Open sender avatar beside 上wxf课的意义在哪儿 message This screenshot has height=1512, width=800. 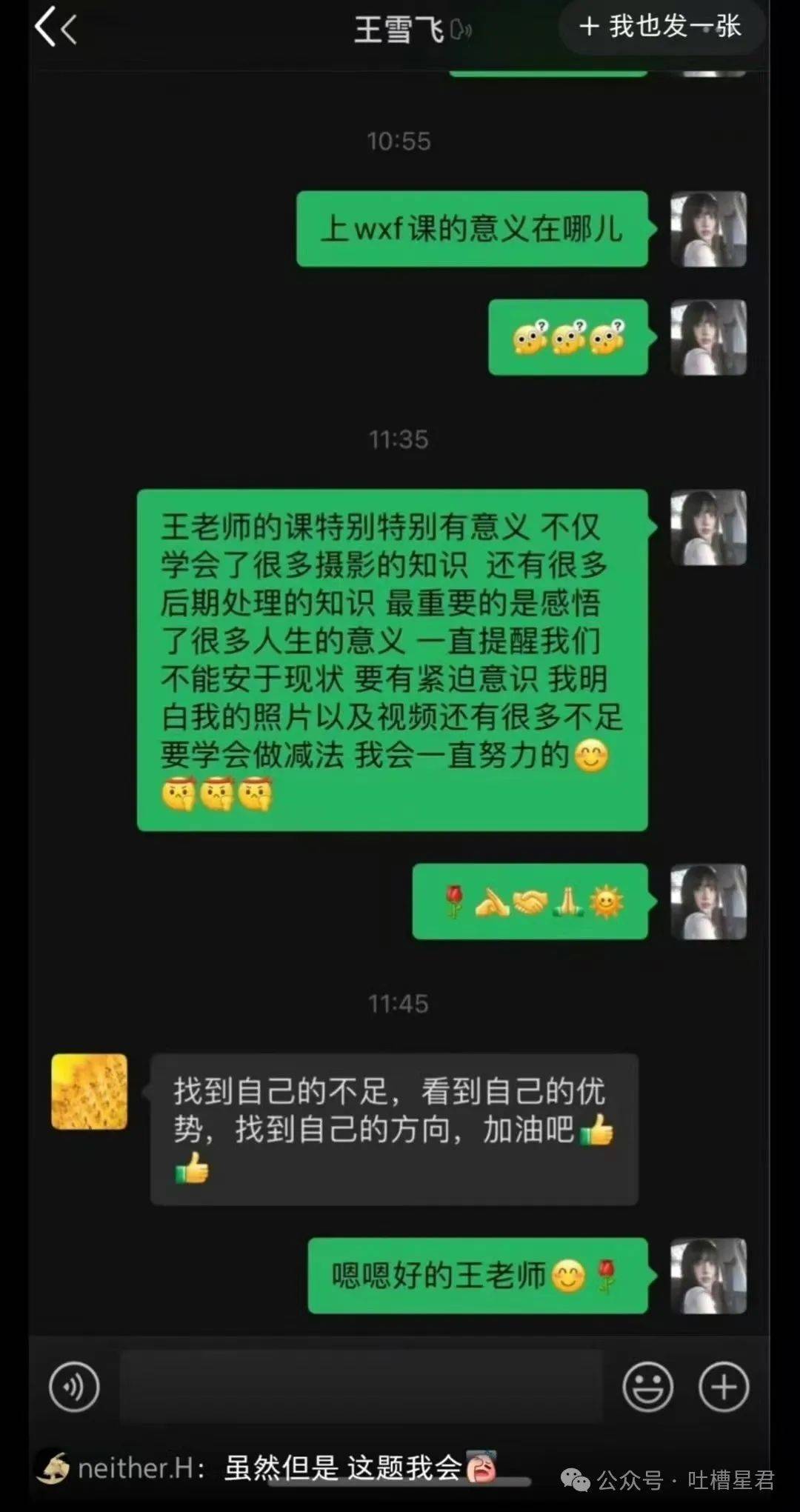click(708, 229)
